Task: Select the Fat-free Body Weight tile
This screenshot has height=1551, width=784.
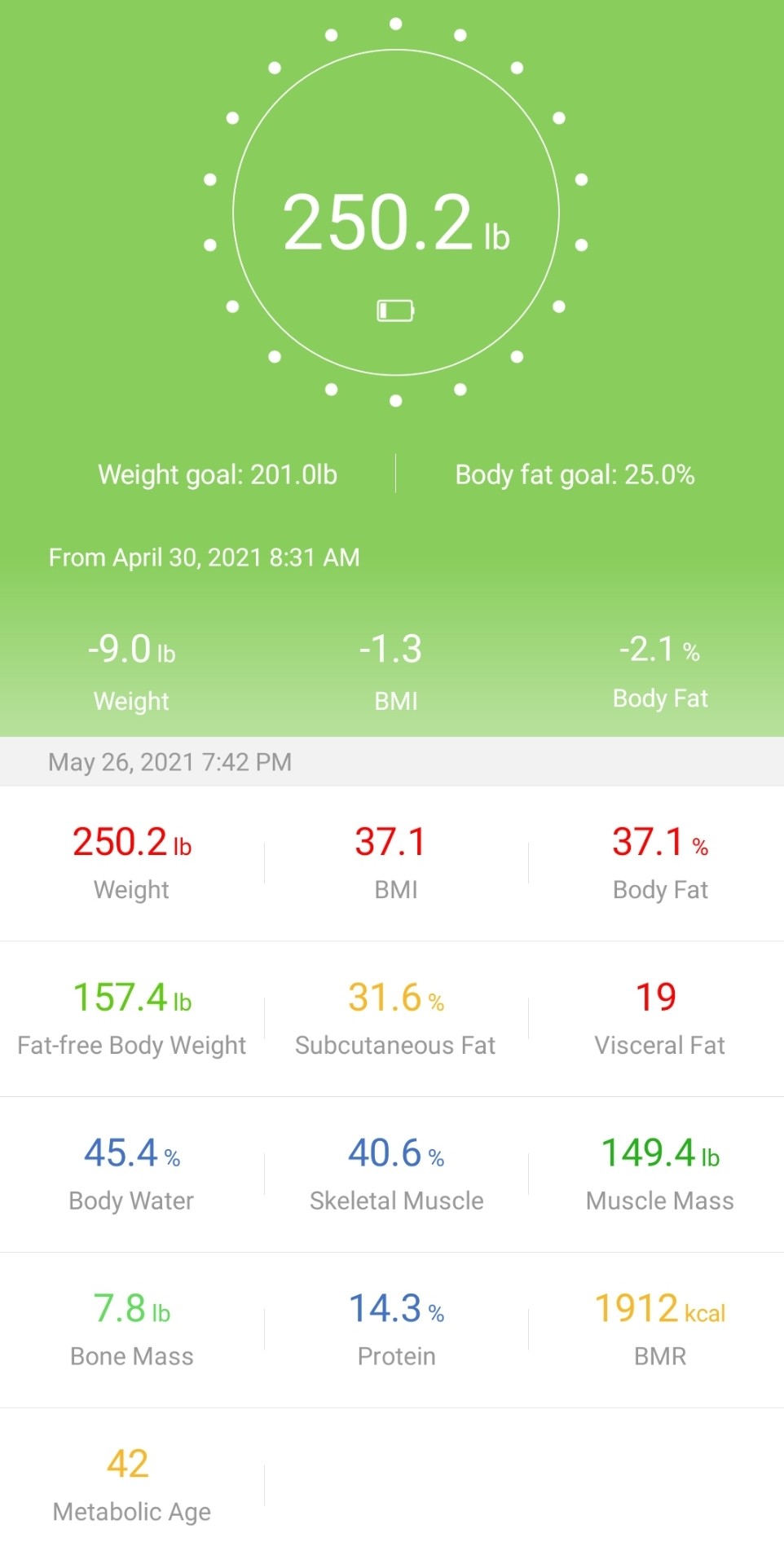Action: (132, 1019)
